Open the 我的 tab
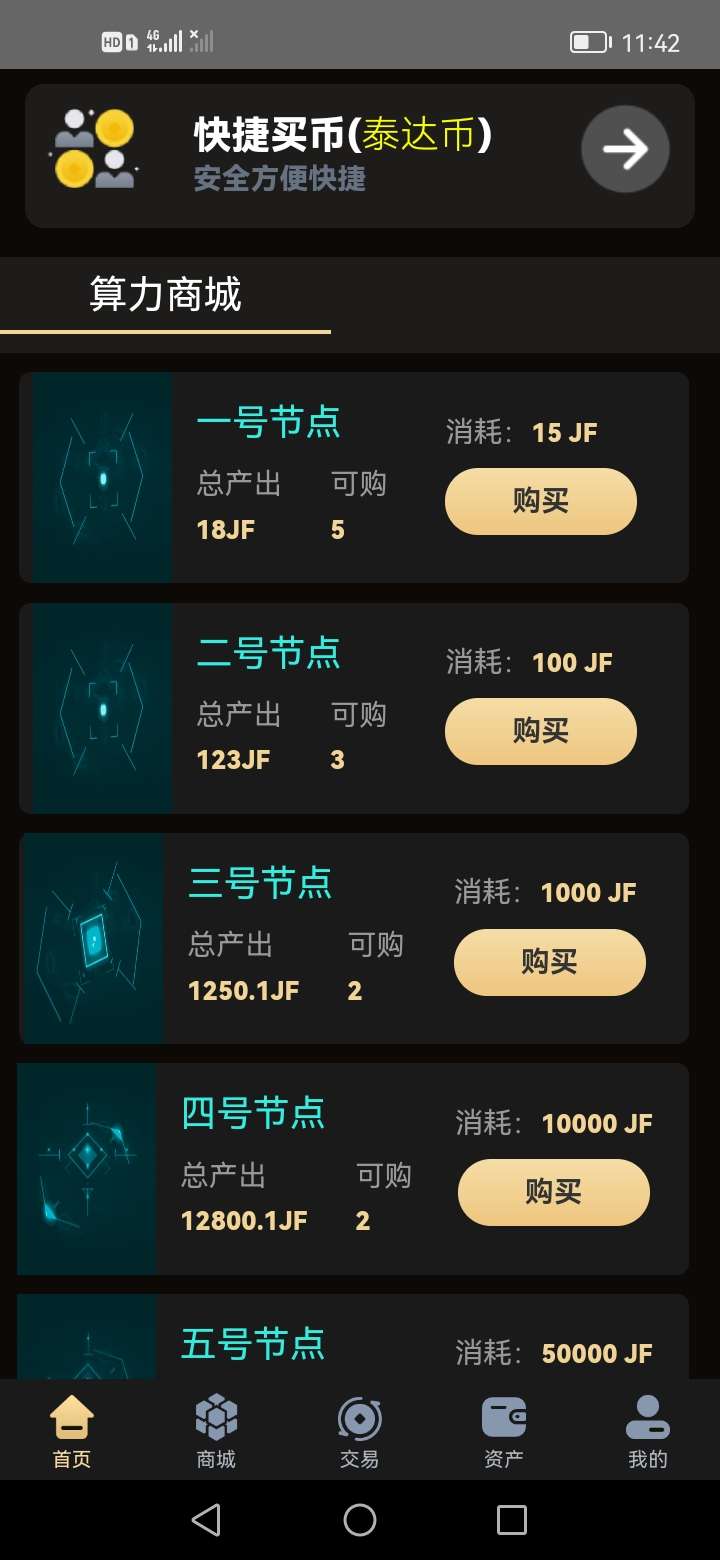Image resolution: width=720 pixels, height=1560 pixels. pos(647,1432)
